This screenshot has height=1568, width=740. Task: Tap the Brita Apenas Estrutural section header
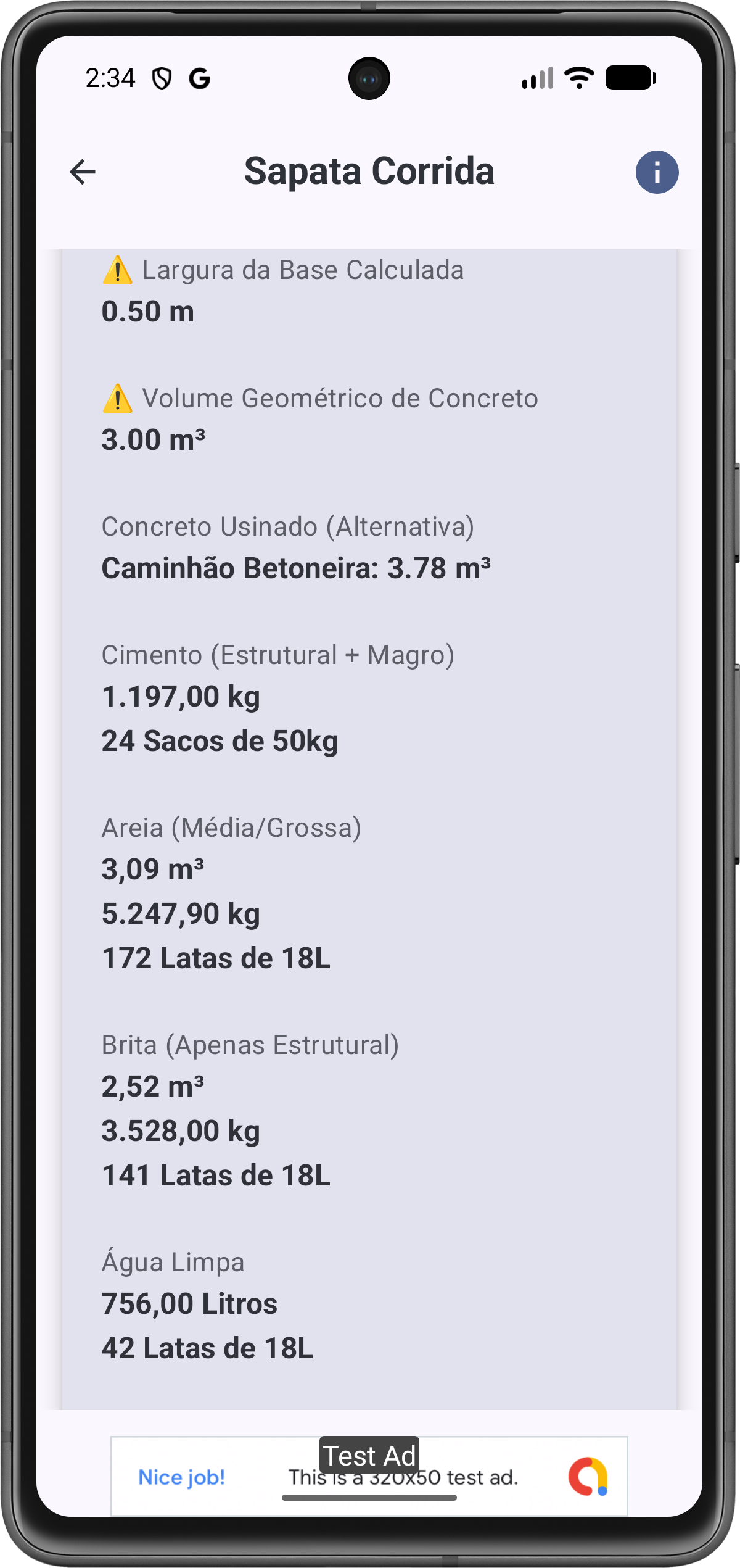[250, 1045]
